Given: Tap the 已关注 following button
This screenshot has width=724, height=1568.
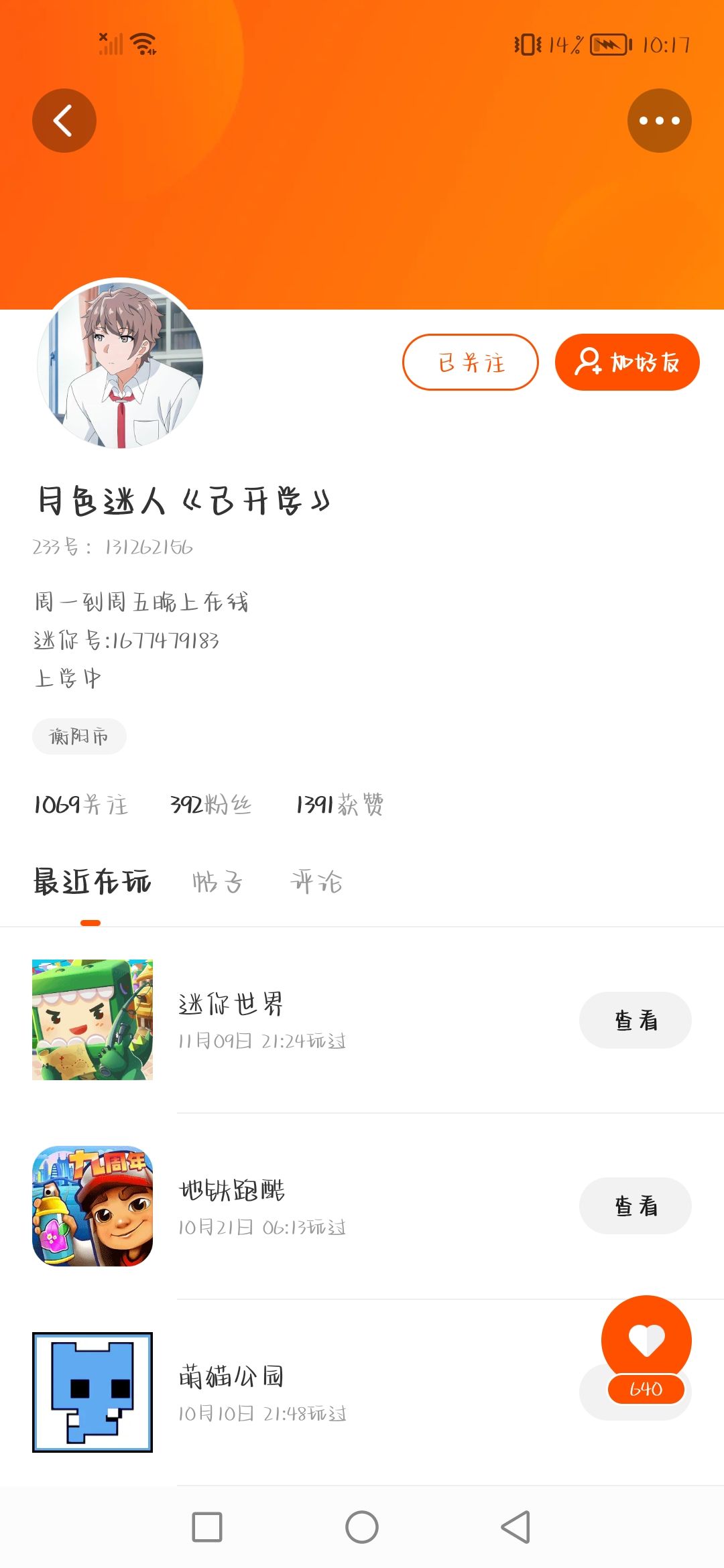Looking at the screenshot, I should pos(470,363).
